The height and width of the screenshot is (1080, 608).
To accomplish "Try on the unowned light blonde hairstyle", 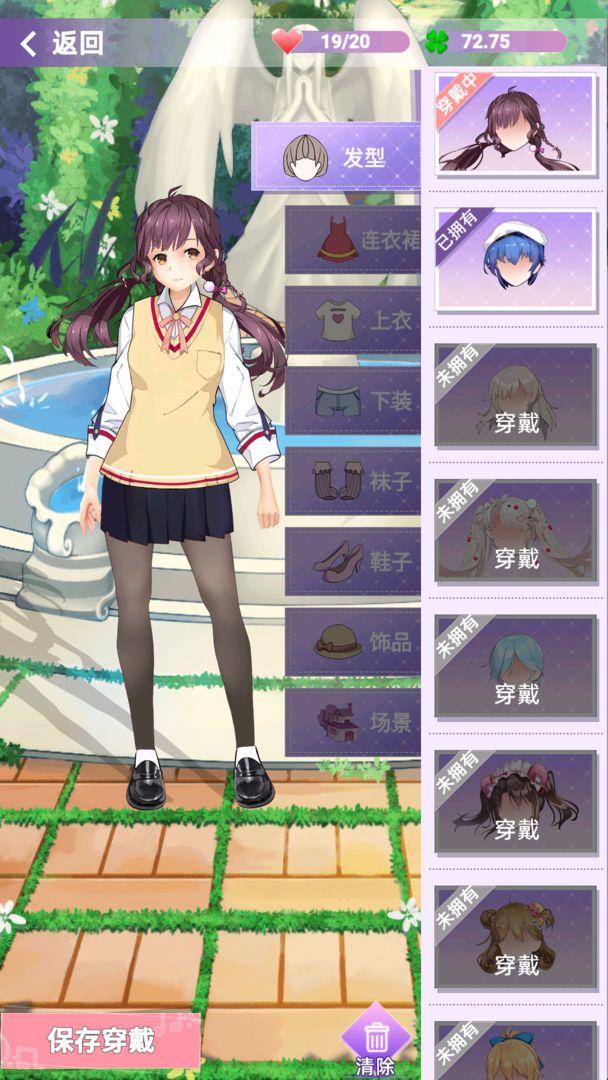I will pos(516,396).
